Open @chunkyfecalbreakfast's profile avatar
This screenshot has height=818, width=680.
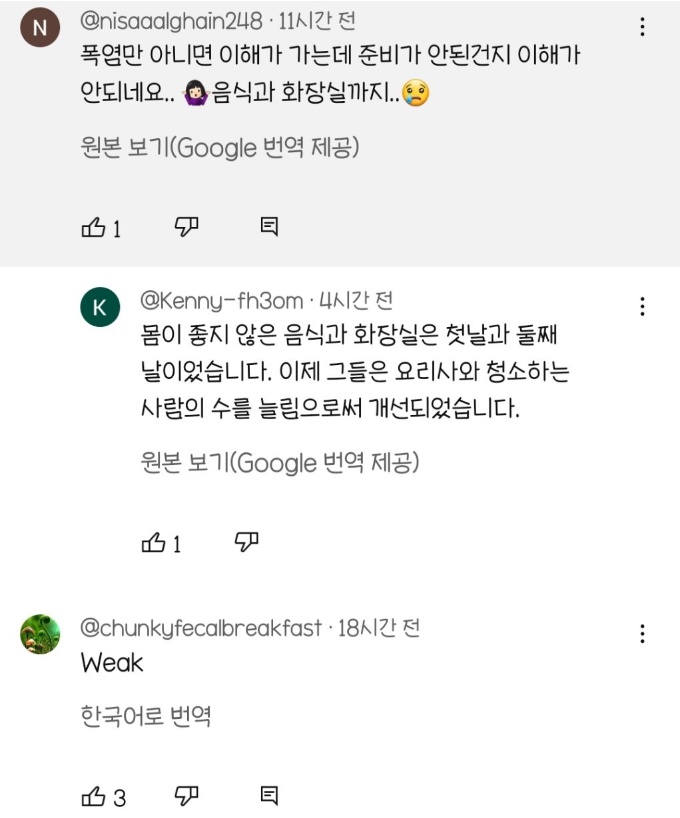click(x=40, y=634)
